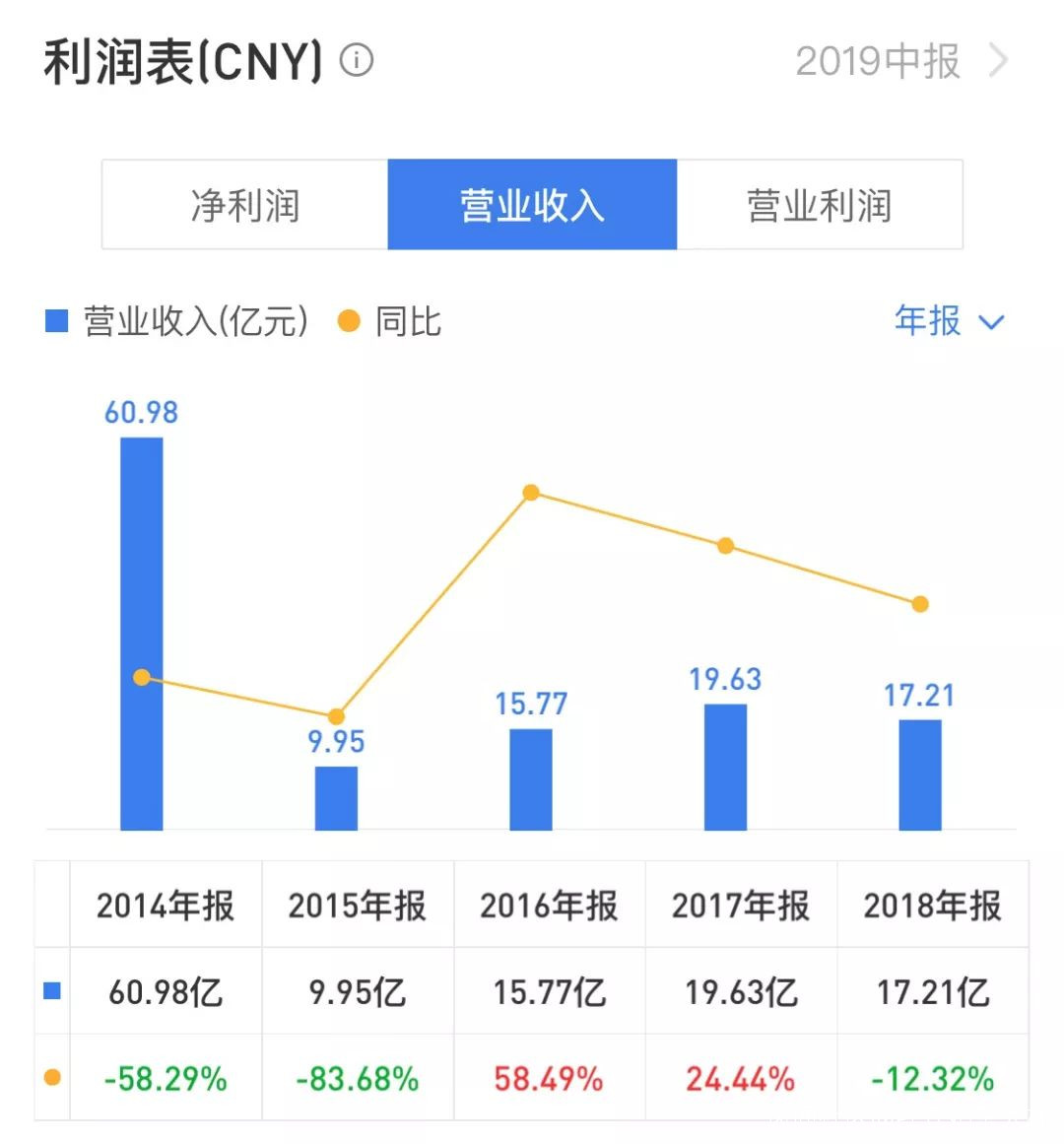The height and width of the screenshot is (1144, 1064).
Task: Switch to the 净利润 tab
Action: (245, 205)
